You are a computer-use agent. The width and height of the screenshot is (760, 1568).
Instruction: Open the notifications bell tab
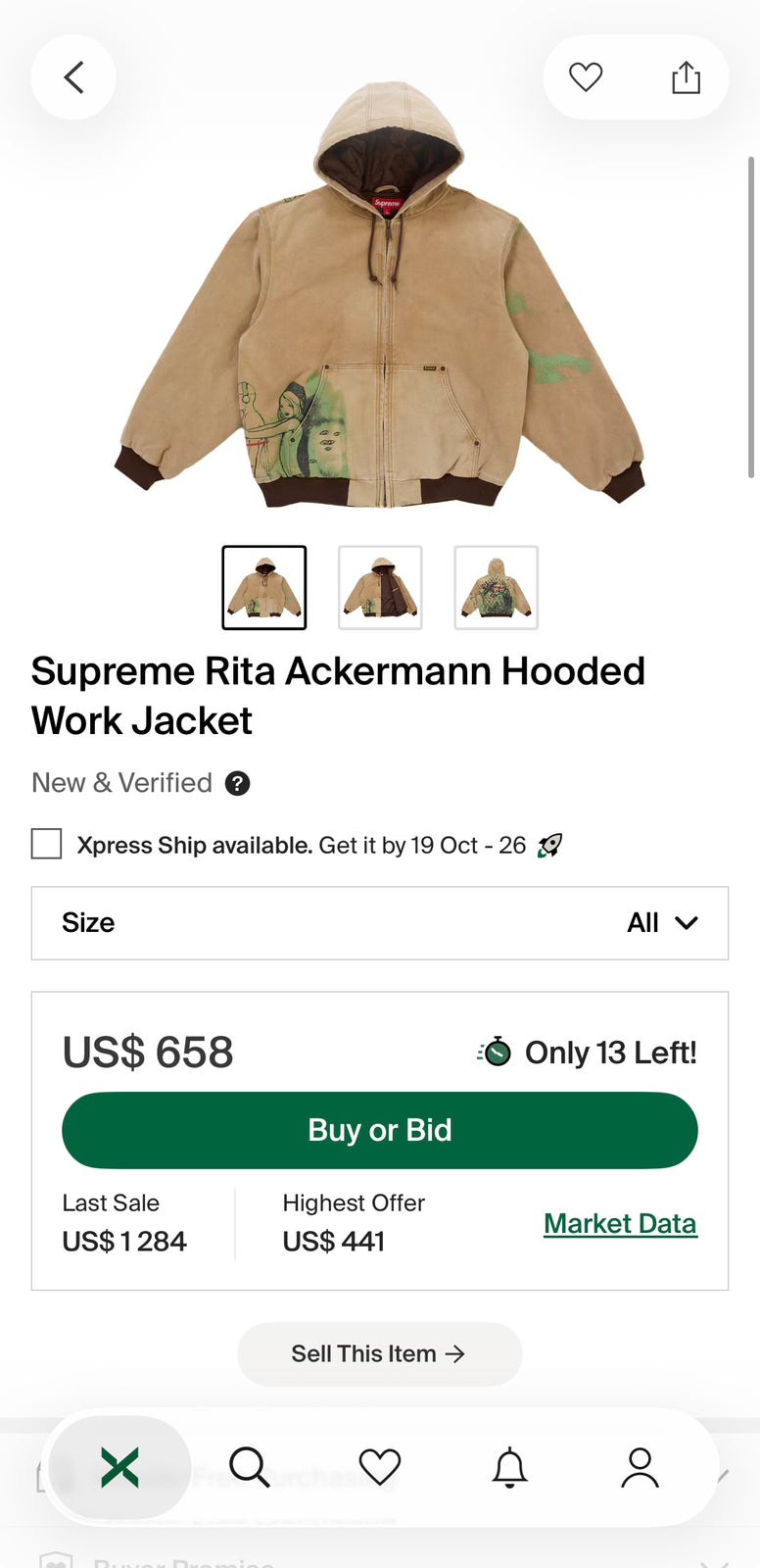coord(509,1467)
